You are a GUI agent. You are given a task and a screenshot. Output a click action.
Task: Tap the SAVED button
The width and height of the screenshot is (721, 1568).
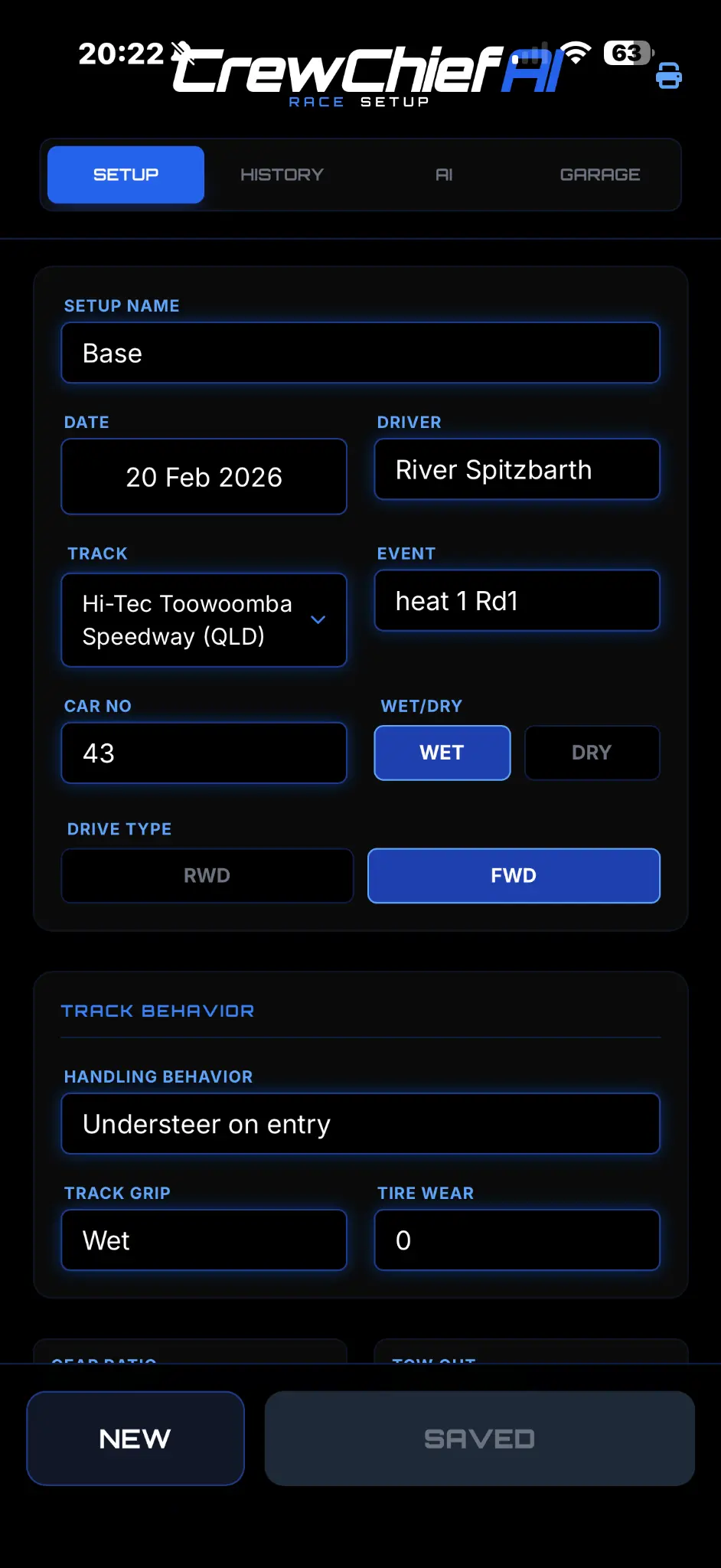click(479, 1439)
